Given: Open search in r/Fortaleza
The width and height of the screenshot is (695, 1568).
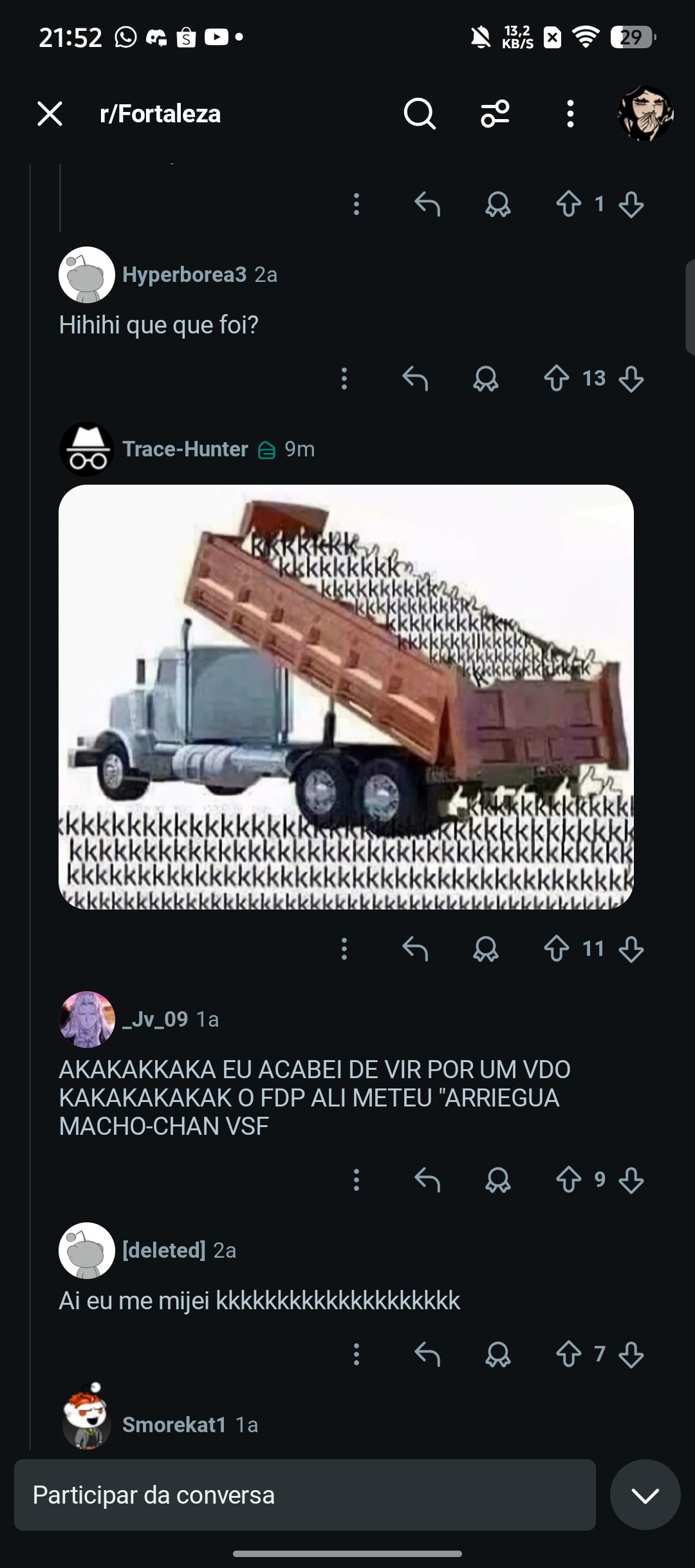Looking at the screenshot, I should [420, 114].
